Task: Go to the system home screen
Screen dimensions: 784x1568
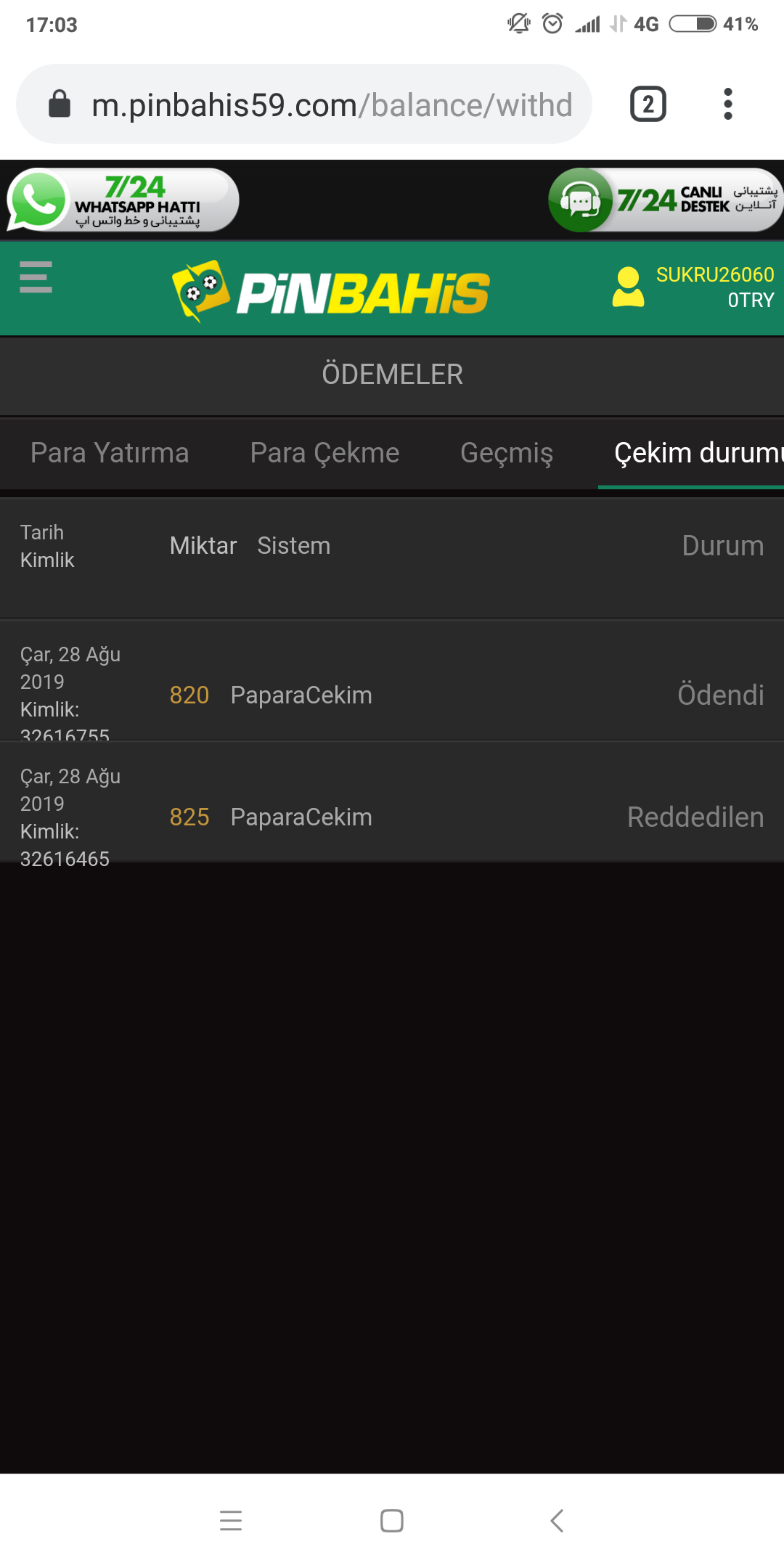Action: pos(392,1520)
